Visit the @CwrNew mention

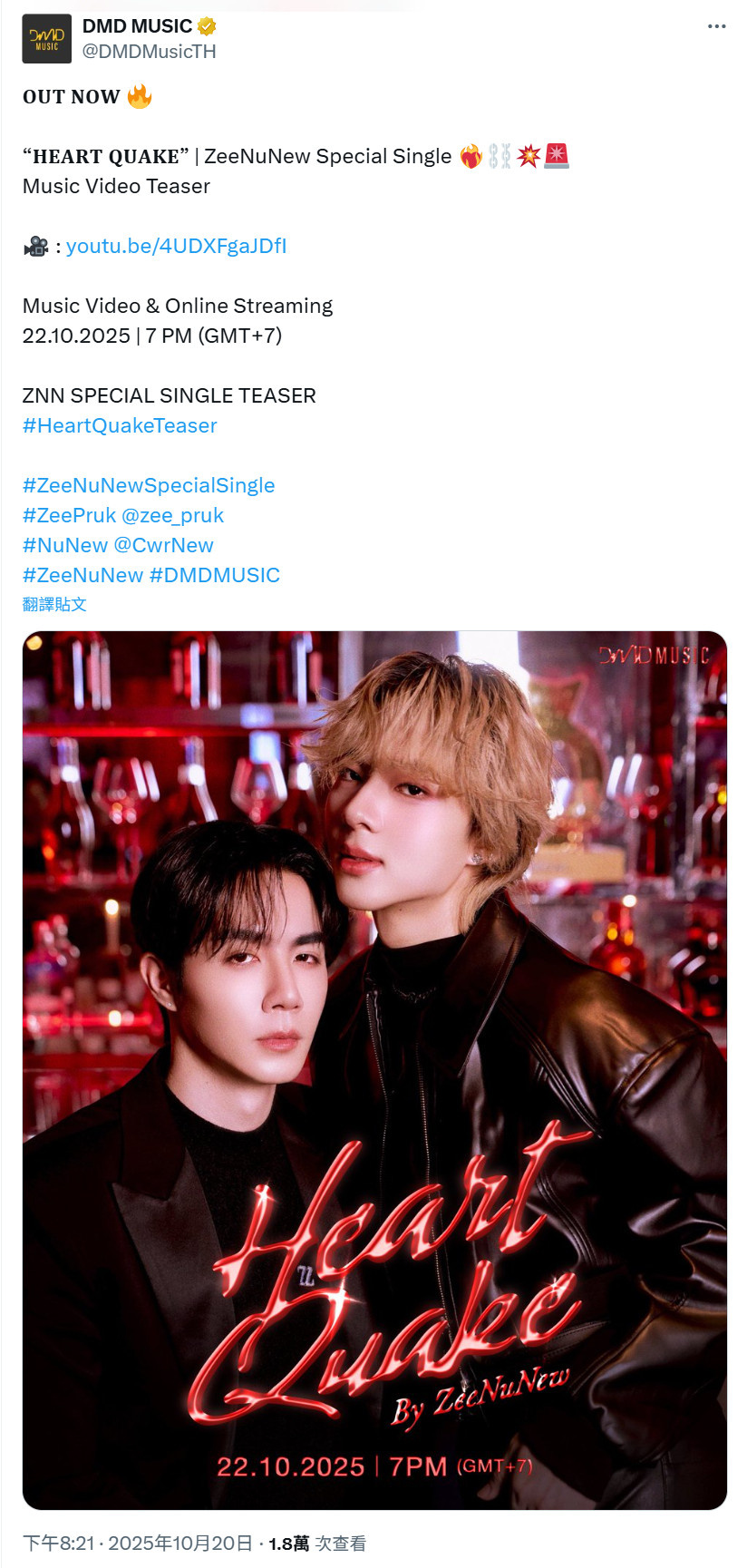[x=164, y=545]
